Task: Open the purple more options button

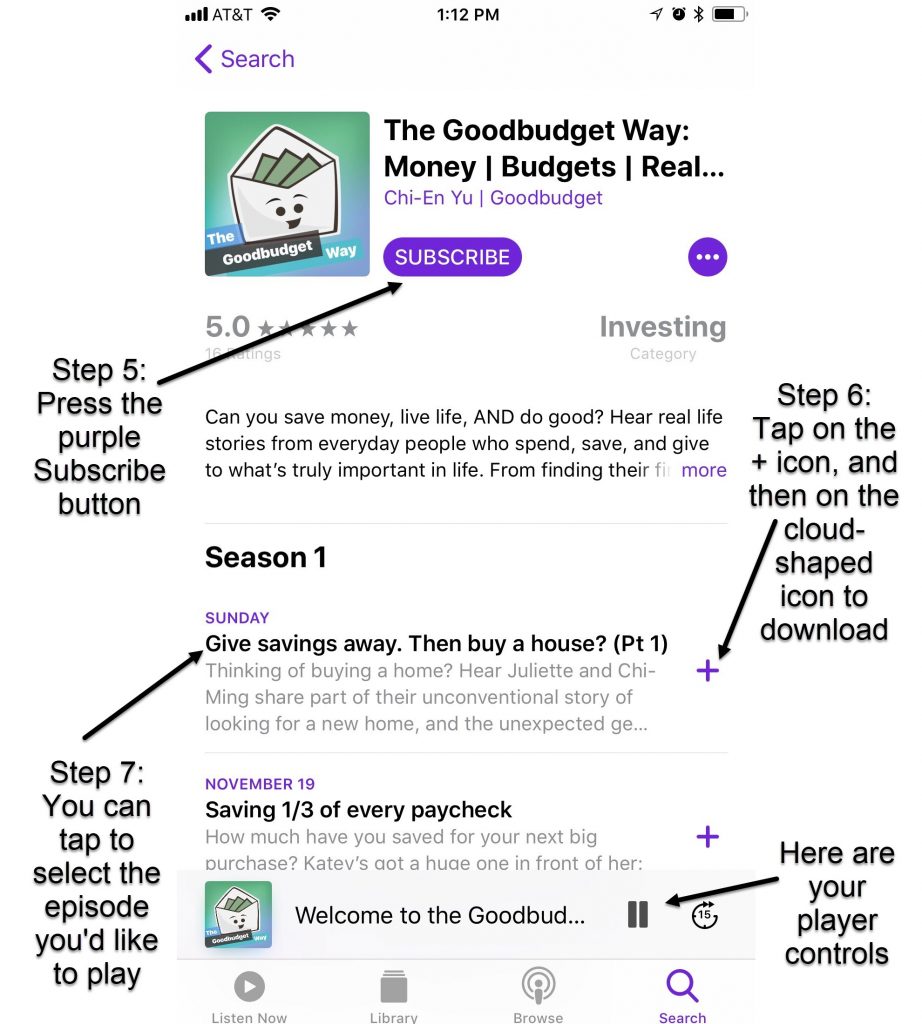Action: 707,257
